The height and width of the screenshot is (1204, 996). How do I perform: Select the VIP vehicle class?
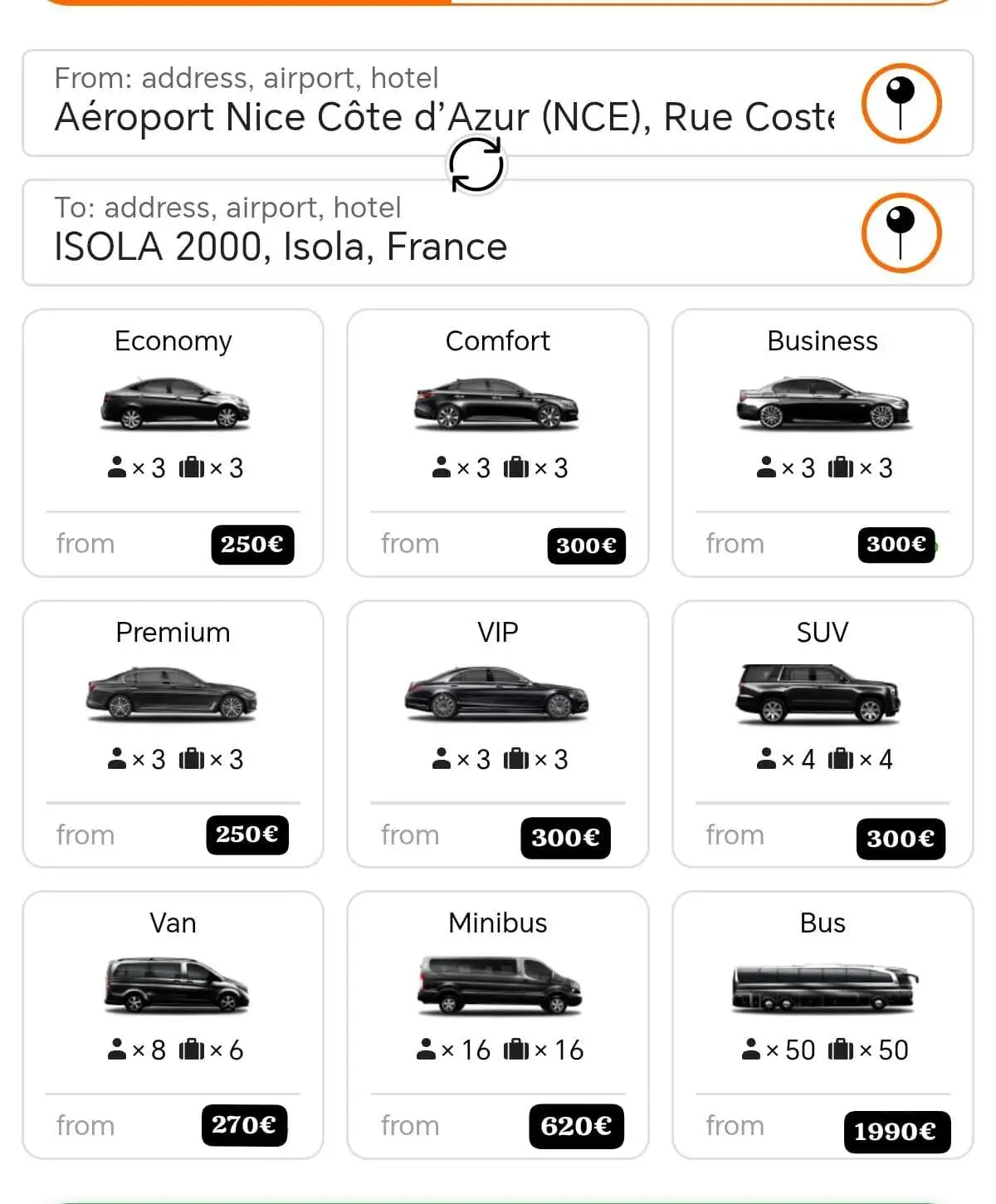[497, 732]
